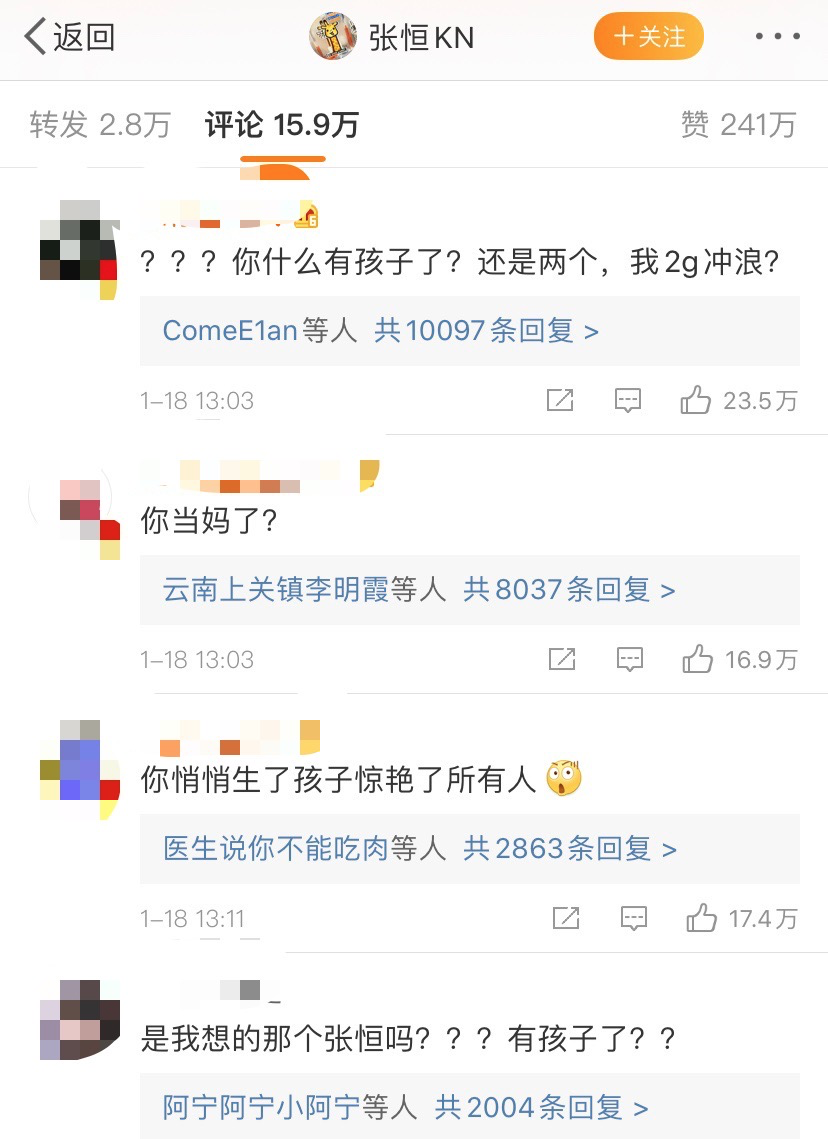
Task: Switch to the 赞 241万 tab
Action: tap(738, 125)
